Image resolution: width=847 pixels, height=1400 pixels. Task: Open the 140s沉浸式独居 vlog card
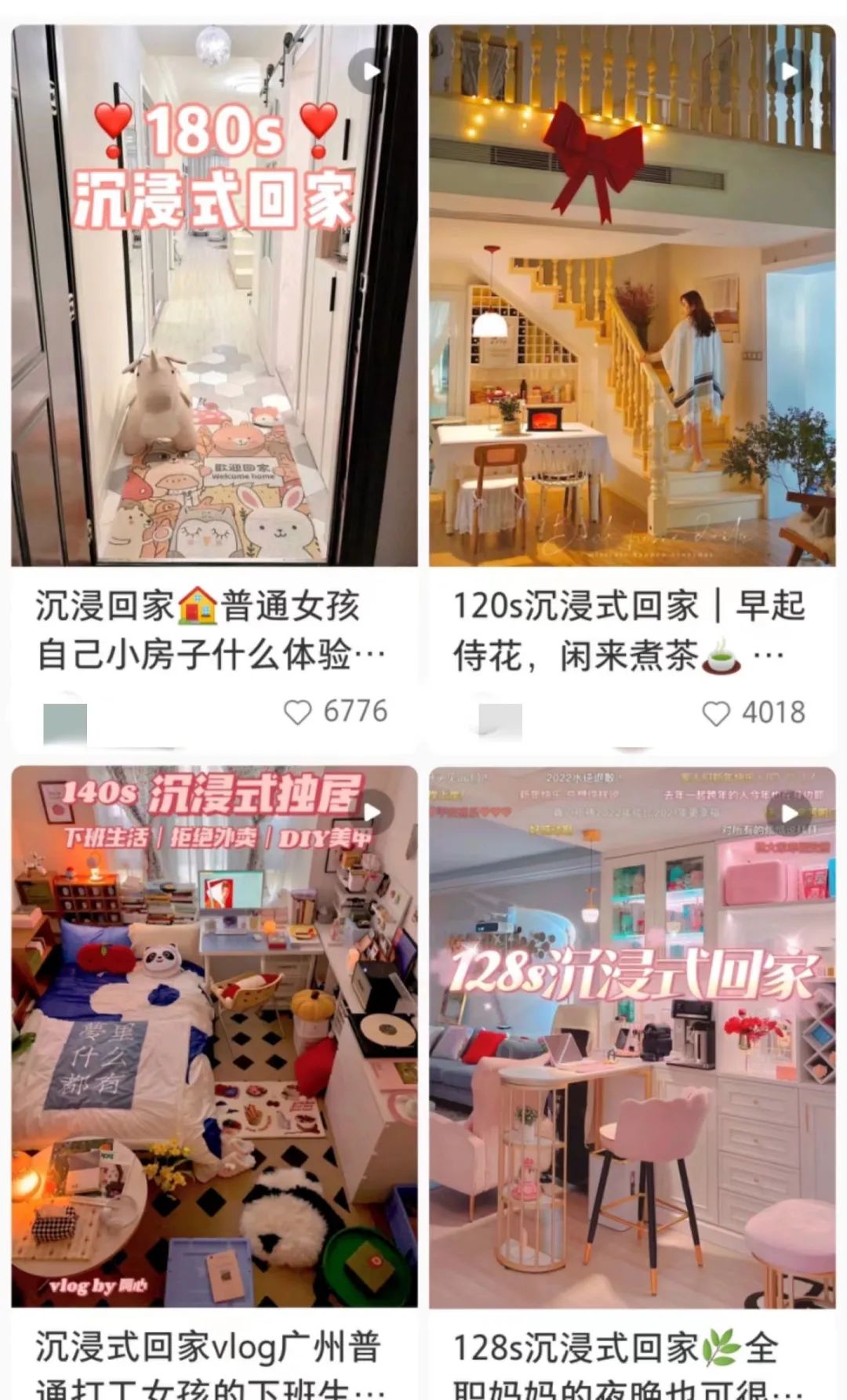pyautogui.click(x=213, y=1035)
